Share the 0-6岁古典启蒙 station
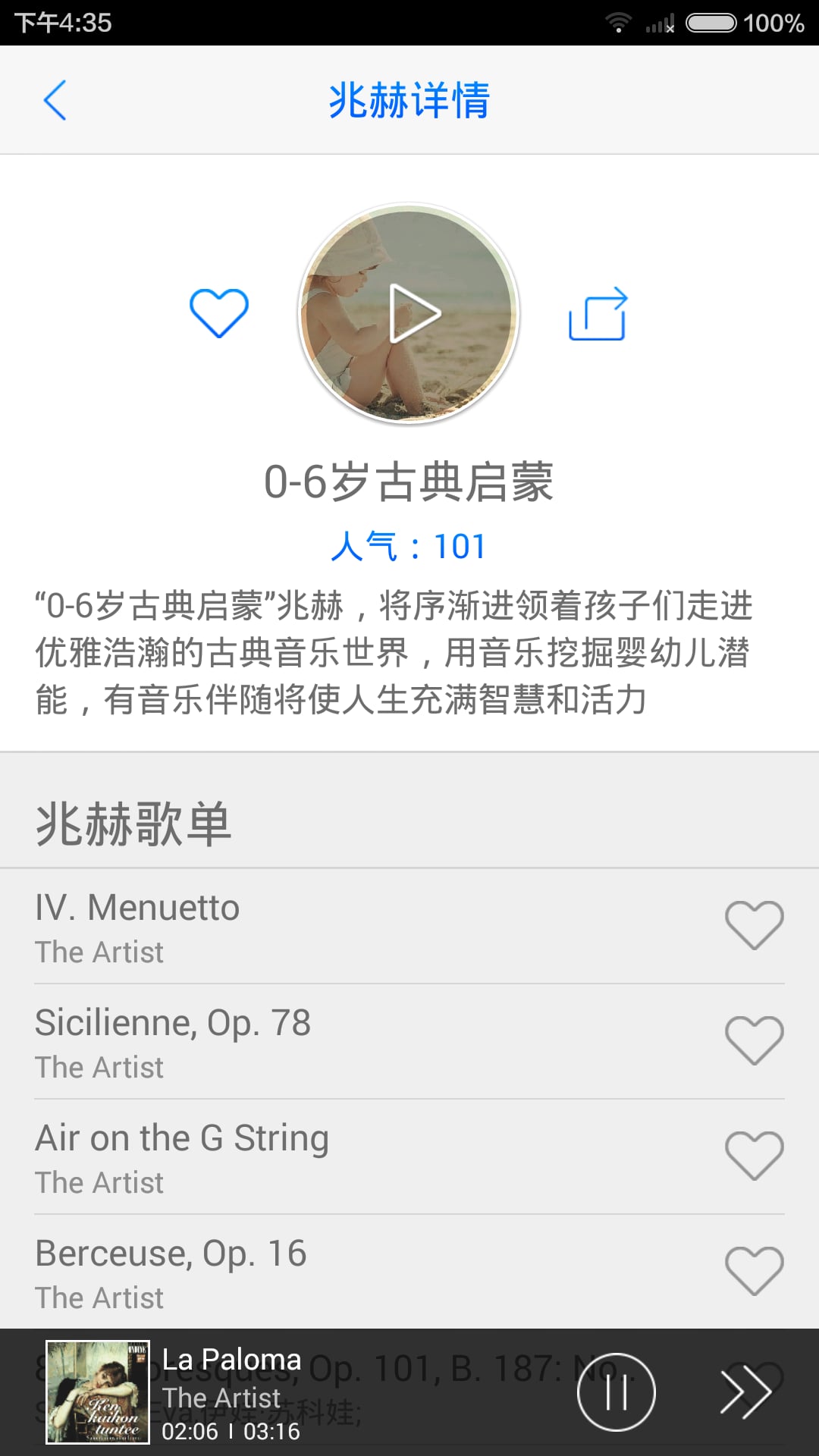This screenshot has width=819, height=1456. [x=598, y=313]
